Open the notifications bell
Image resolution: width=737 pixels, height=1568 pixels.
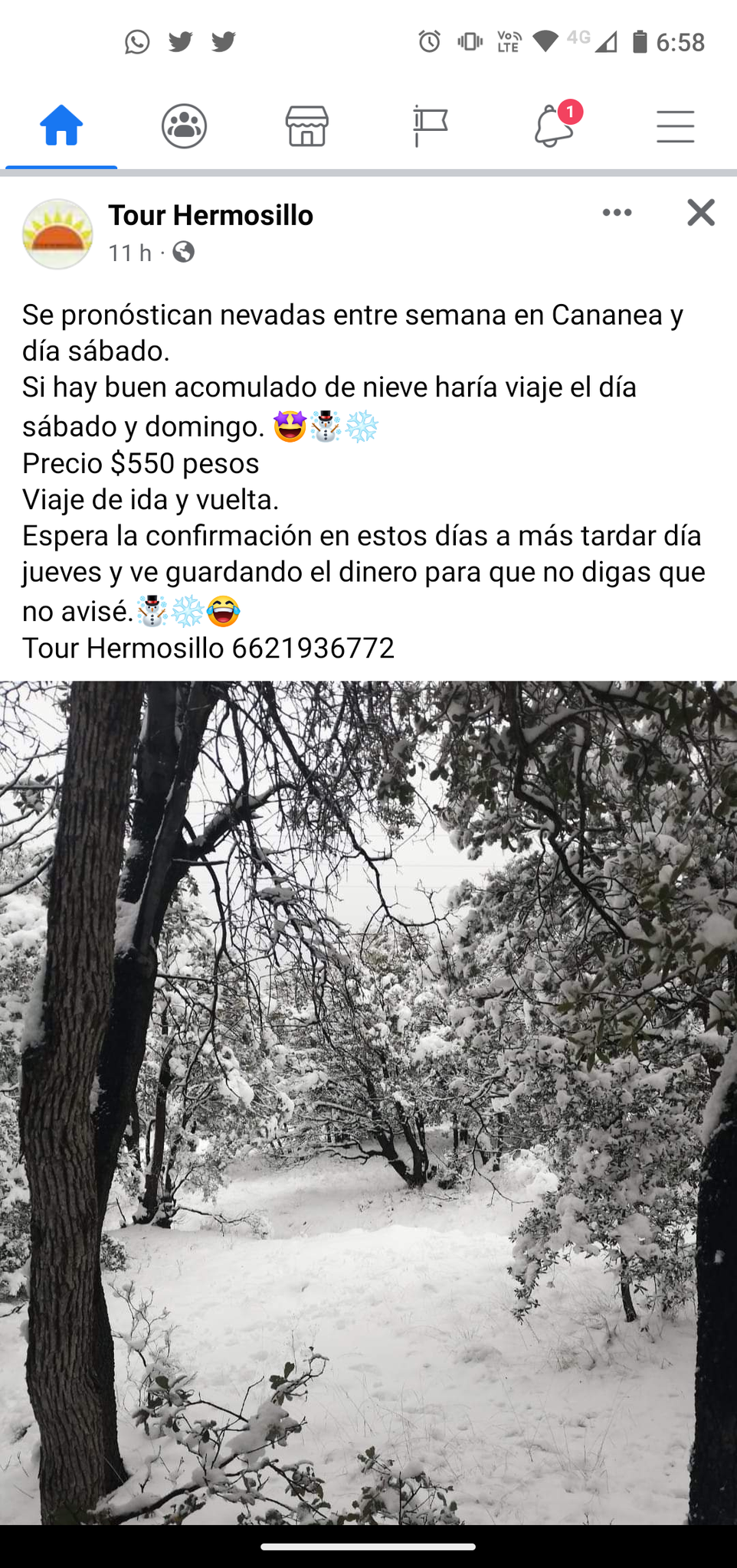pos(553,126)
